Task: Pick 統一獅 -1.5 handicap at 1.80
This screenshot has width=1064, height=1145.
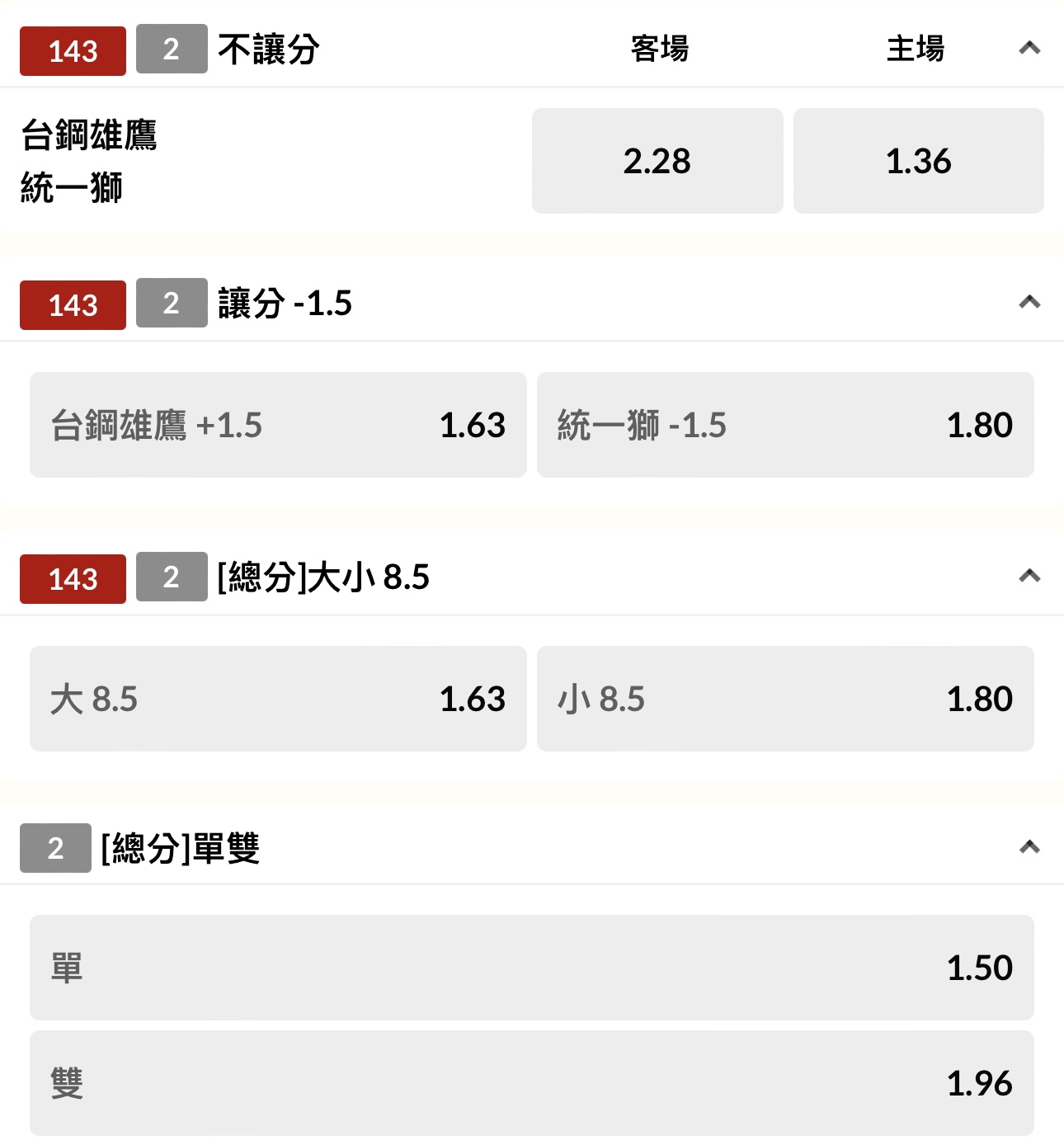Action: (x=784, y=425)
